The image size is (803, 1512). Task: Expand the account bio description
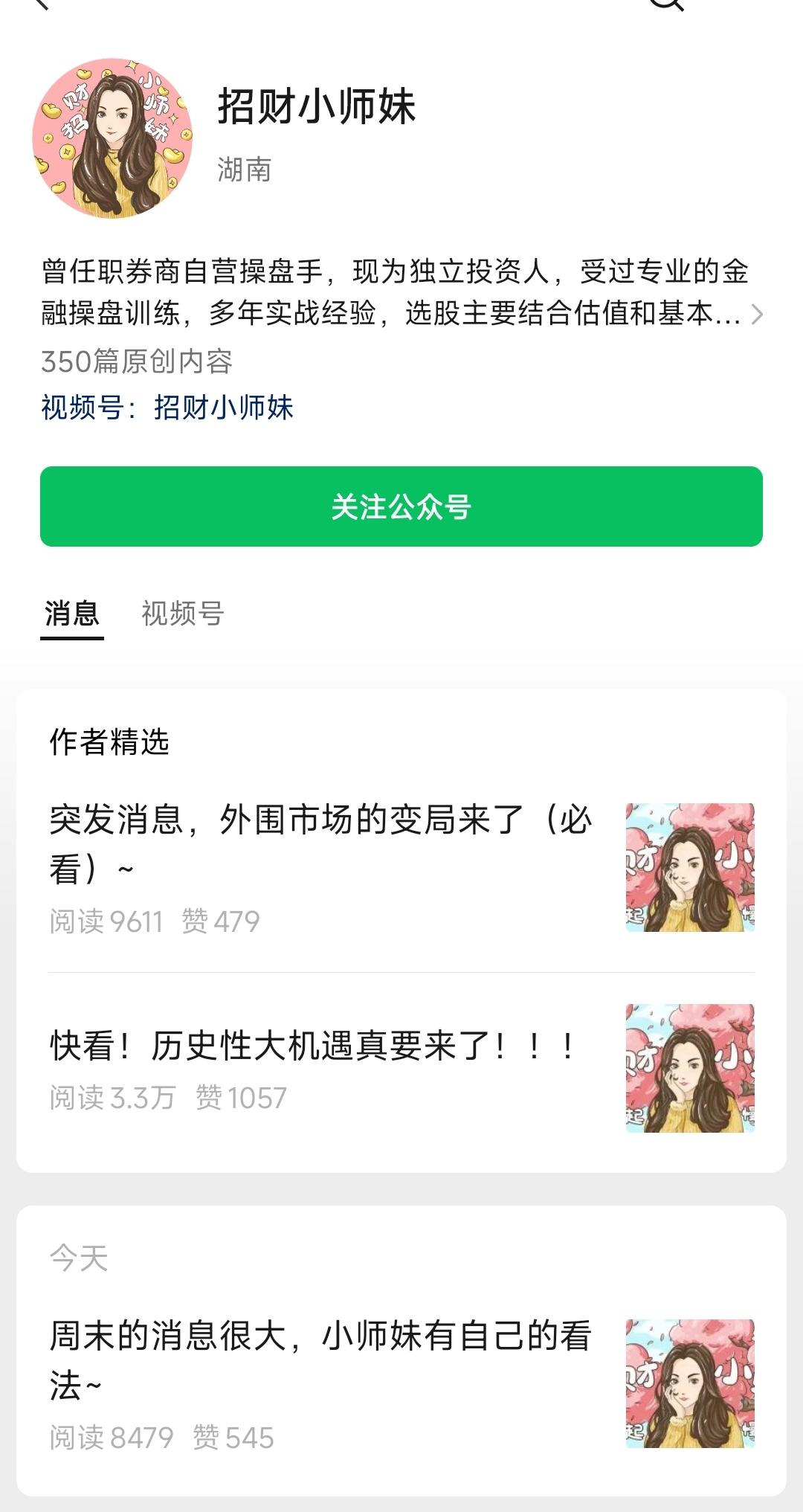(x=756, y=315)
